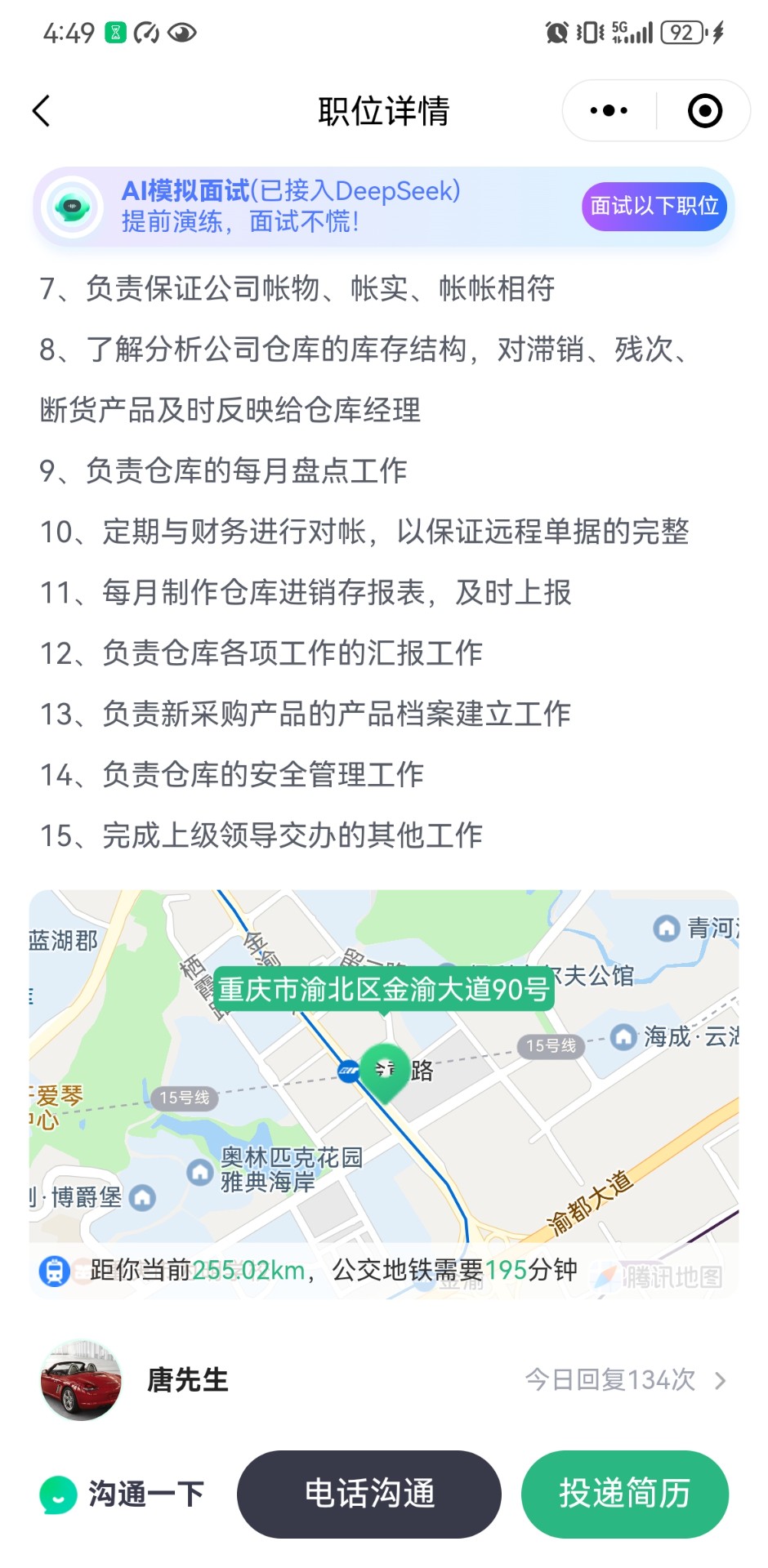Close the mini program with the circle button

click(x=704, y=111)
